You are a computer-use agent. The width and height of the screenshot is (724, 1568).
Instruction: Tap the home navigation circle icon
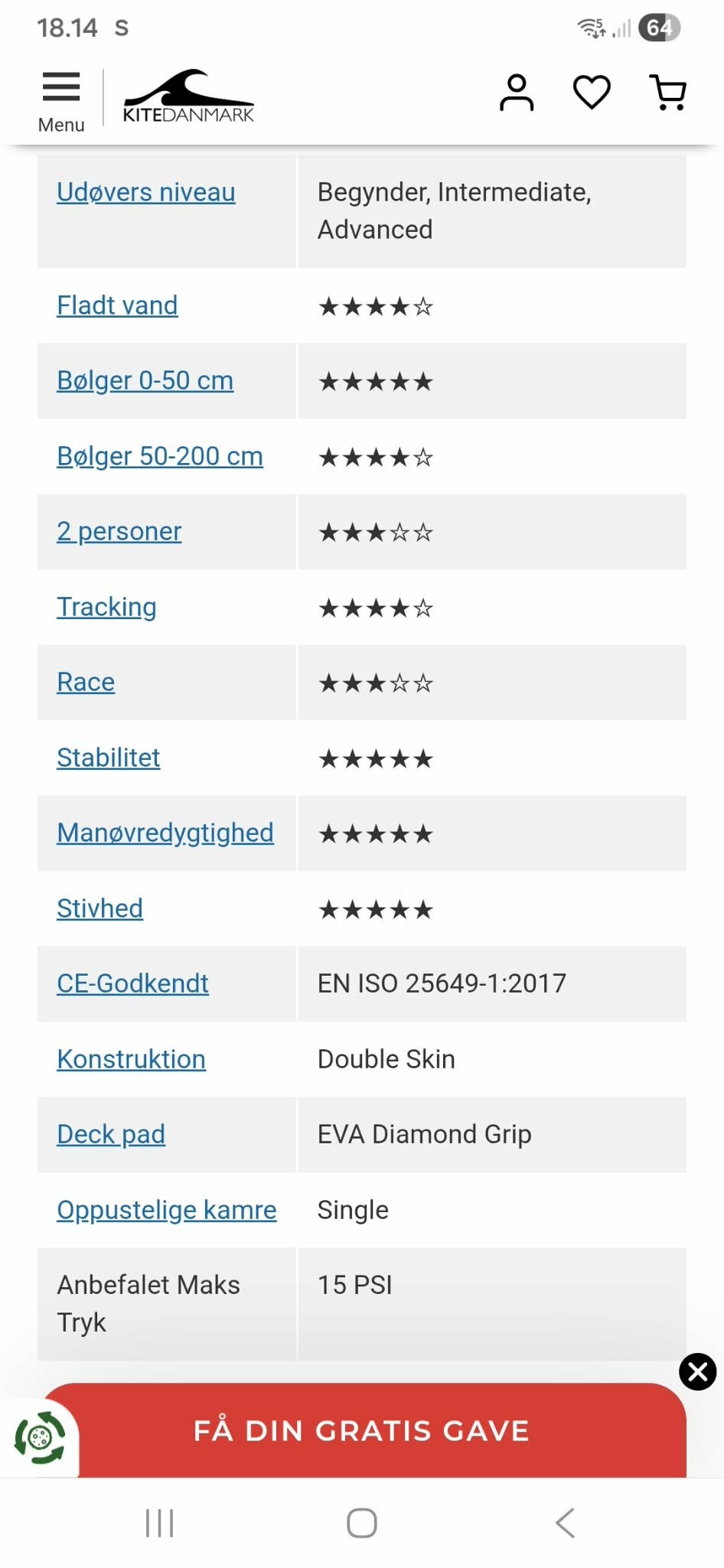click(x=361, y=1523)
